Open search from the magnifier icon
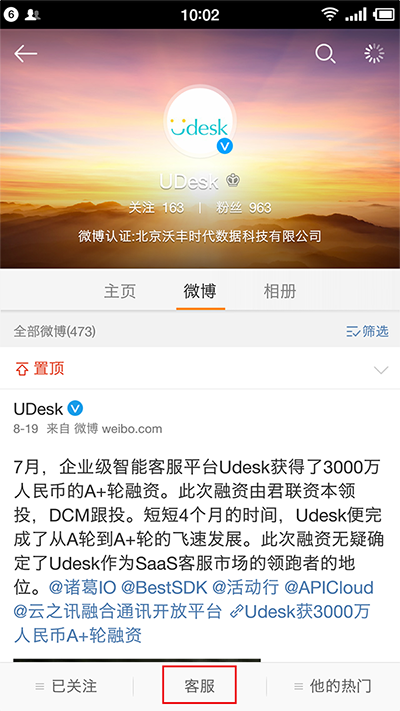400x711 pixels. (x=325, y=54)
